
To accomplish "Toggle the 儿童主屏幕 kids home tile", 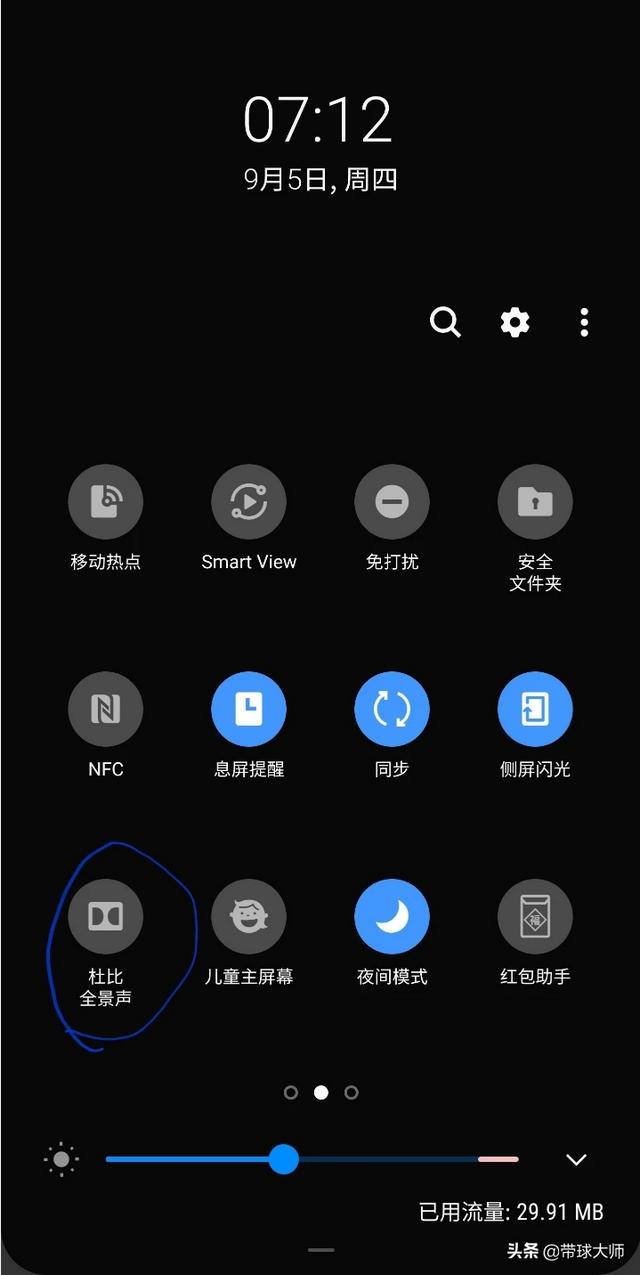I will click(249, 917).
